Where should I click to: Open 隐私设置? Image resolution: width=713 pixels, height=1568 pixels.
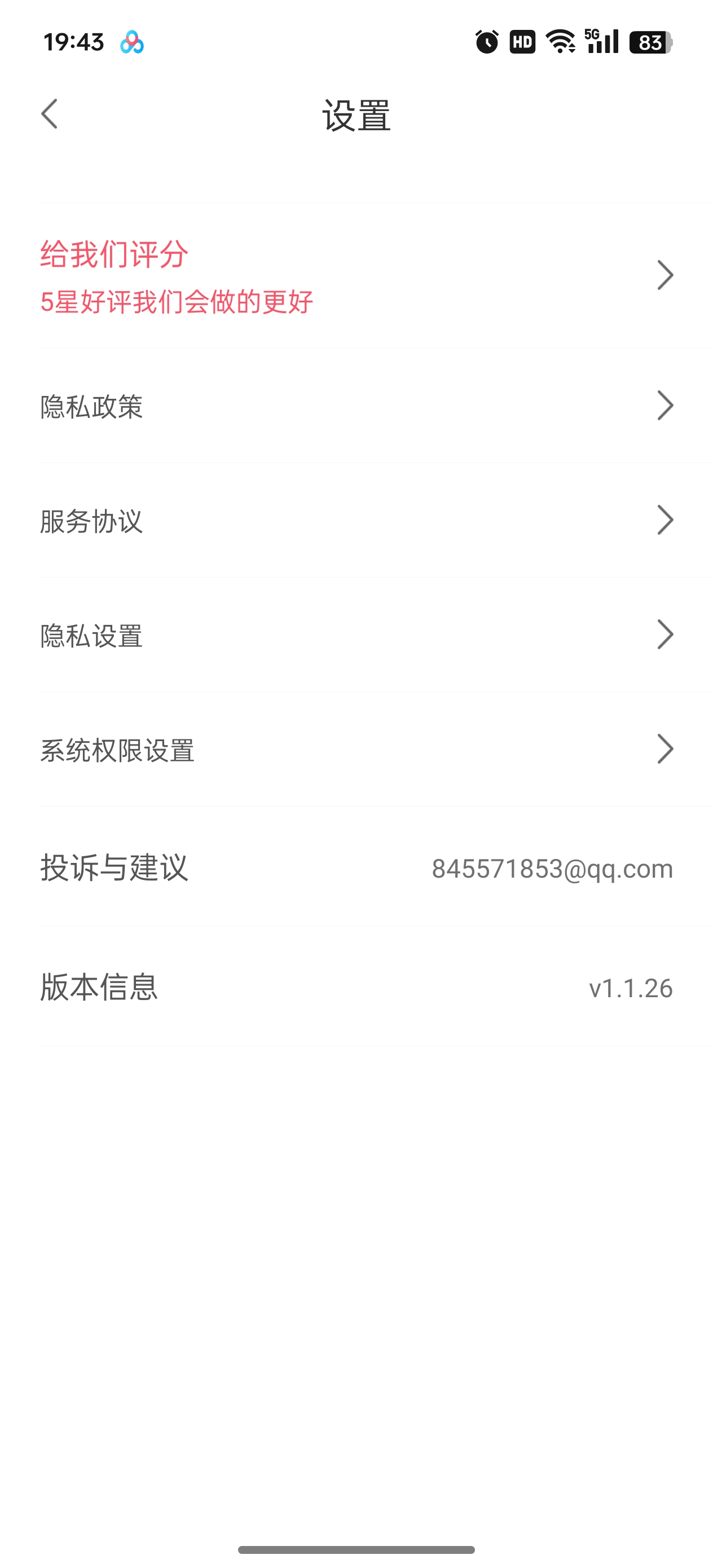356,635
